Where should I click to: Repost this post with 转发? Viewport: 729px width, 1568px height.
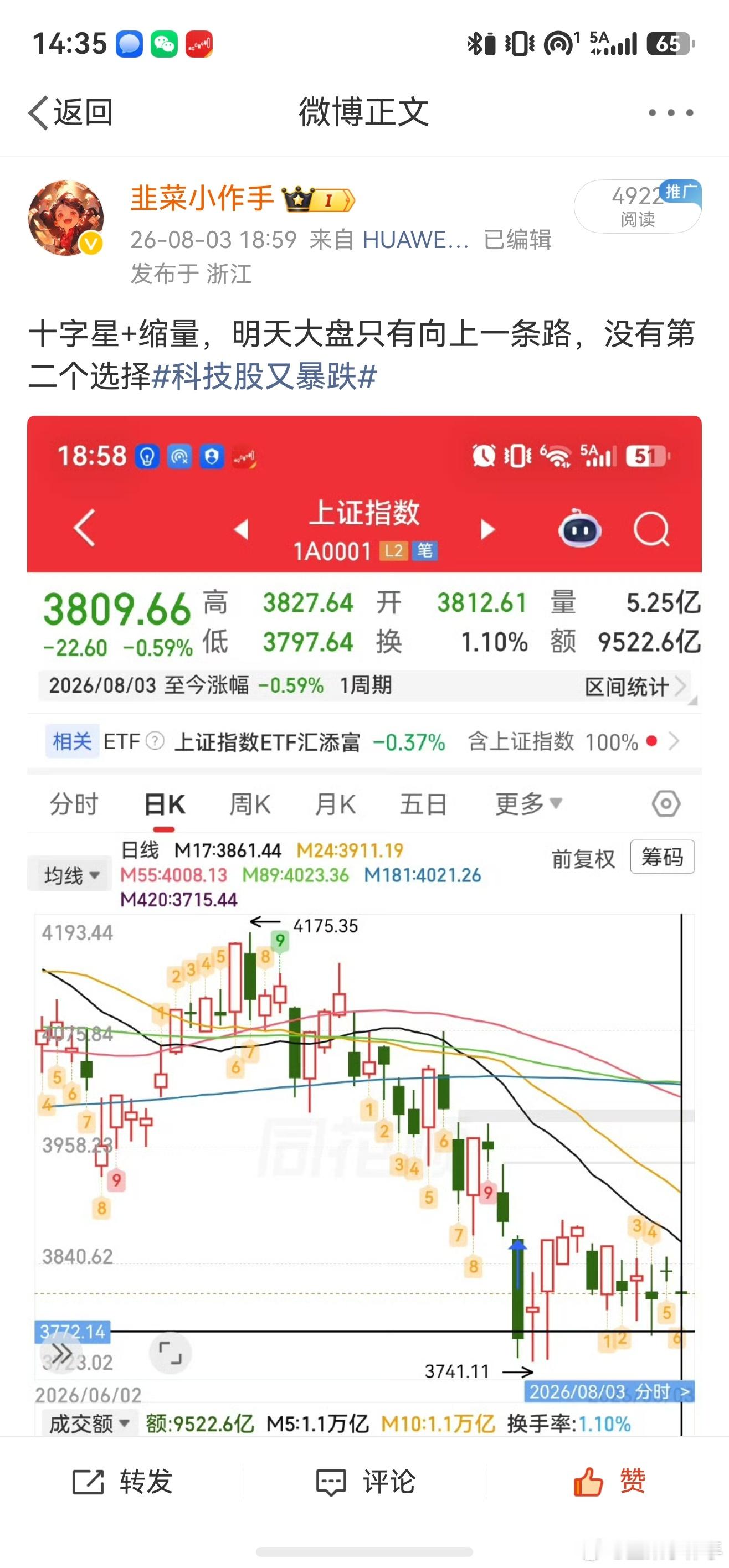pos(122,1482)
